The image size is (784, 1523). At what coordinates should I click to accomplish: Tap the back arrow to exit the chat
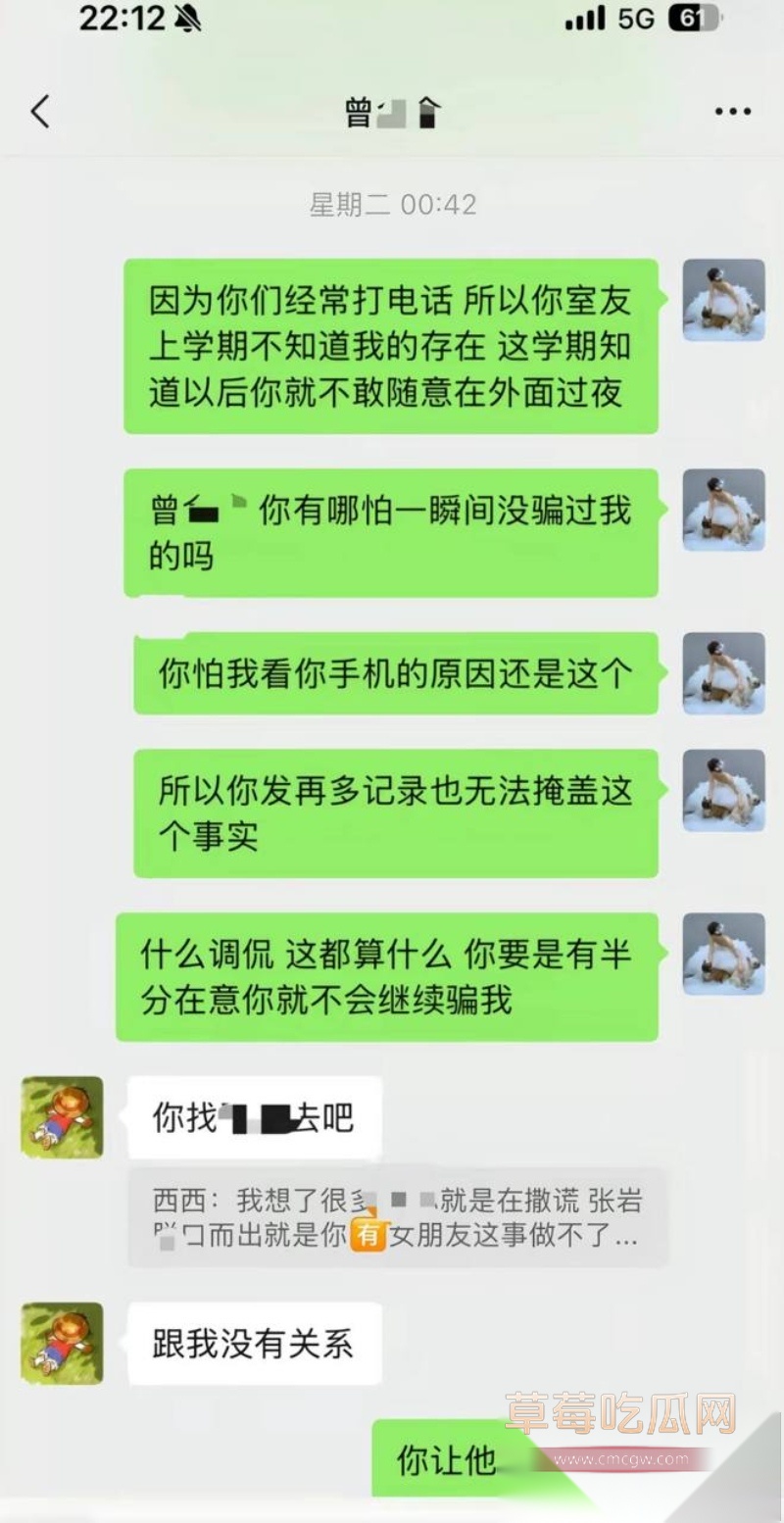coord(40,111)
